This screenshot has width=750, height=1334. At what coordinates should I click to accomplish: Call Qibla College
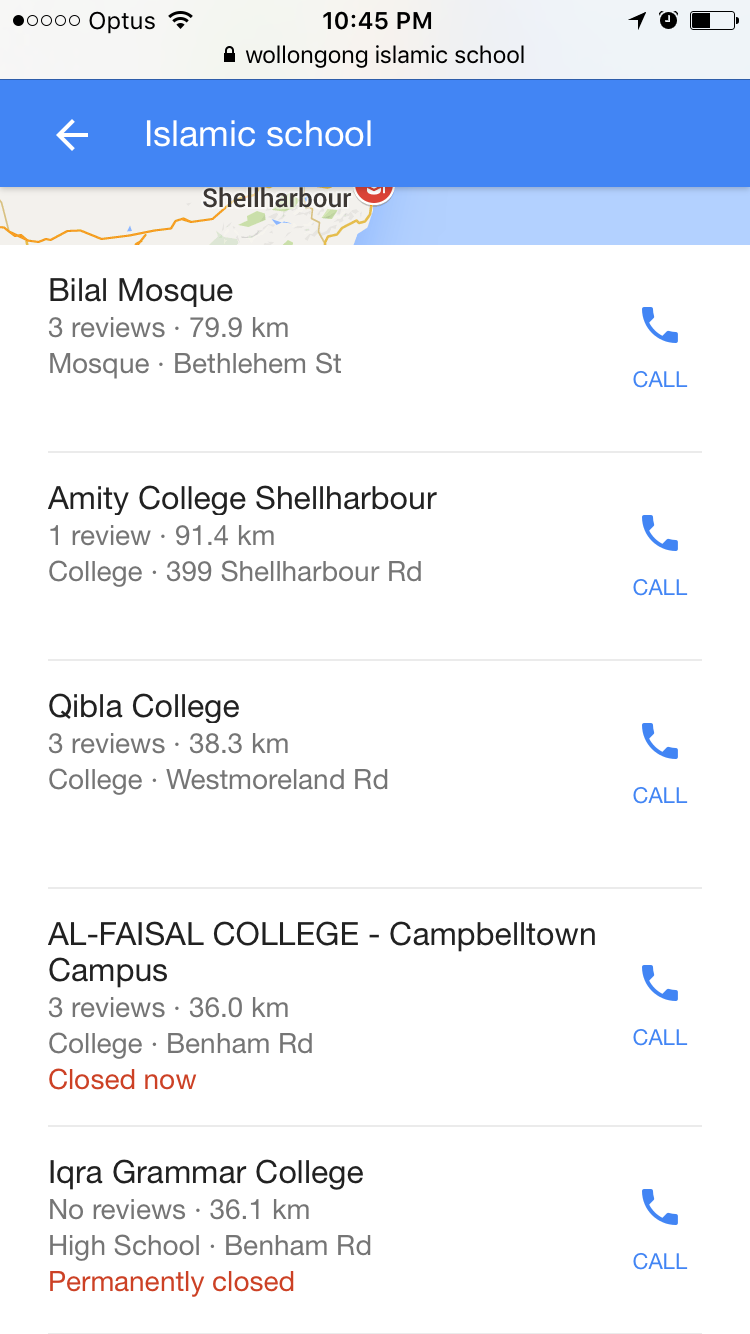[660, 762]
